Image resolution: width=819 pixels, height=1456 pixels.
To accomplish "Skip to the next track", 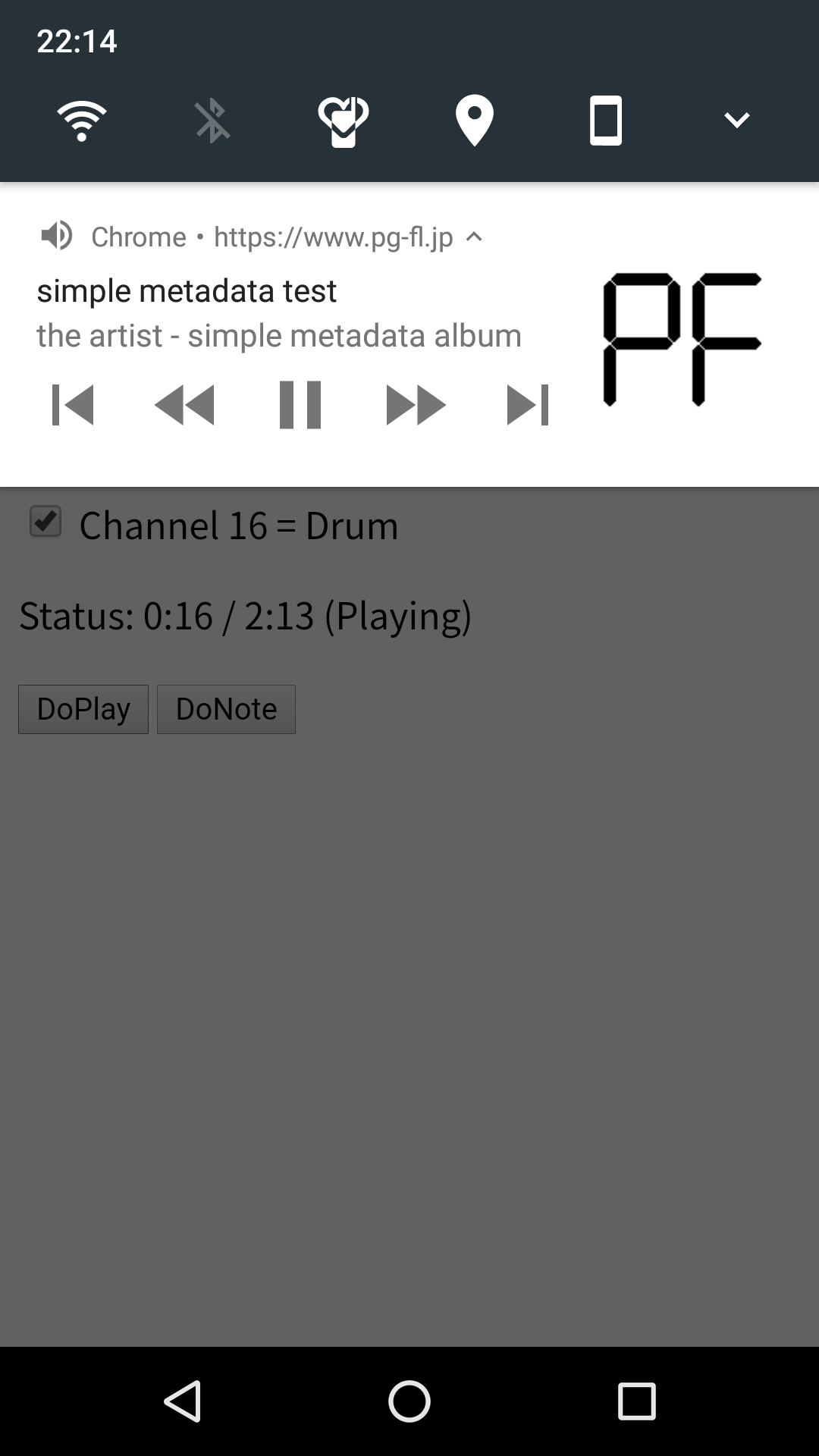I will [x=528, y=405].
